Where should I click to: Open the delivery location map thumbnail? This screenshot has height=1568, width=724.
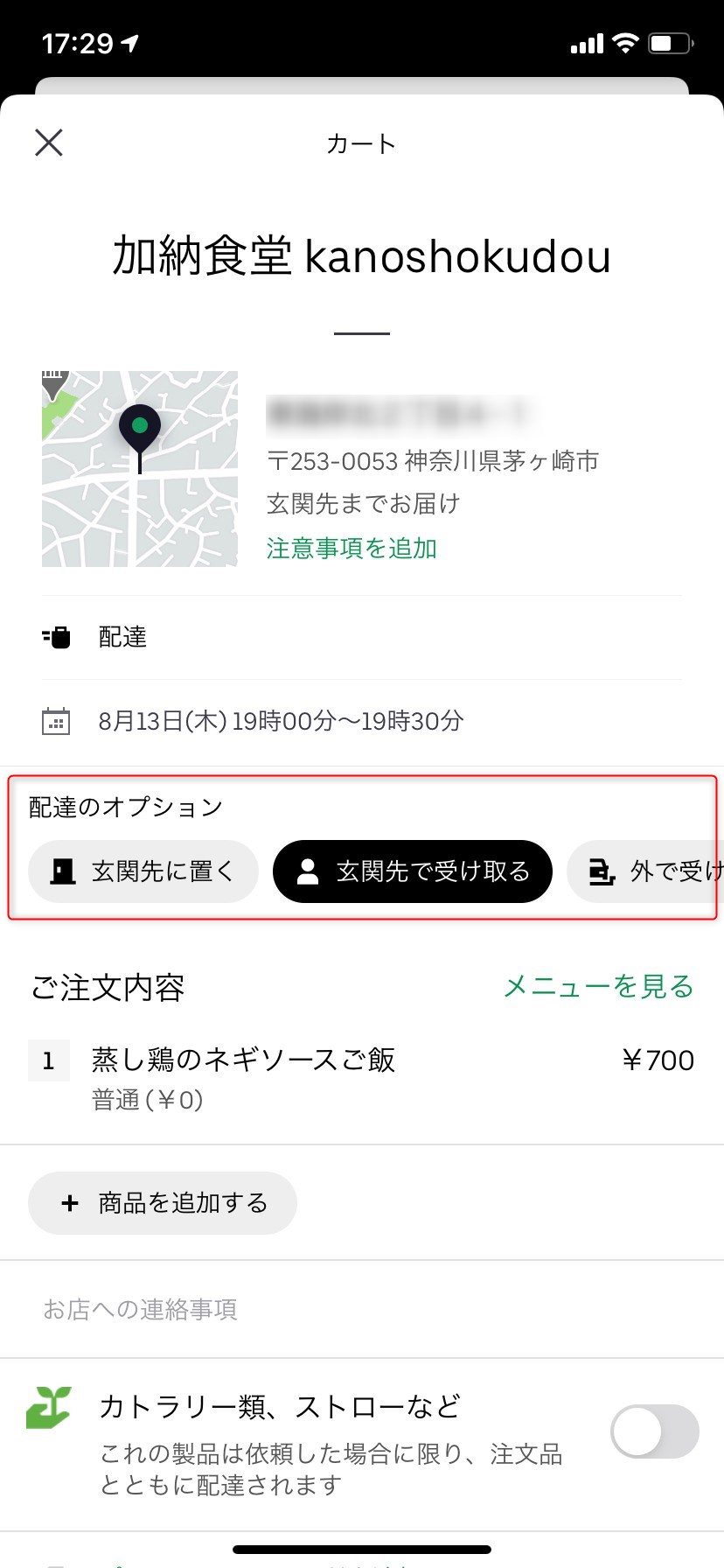[x=140, y=468]
